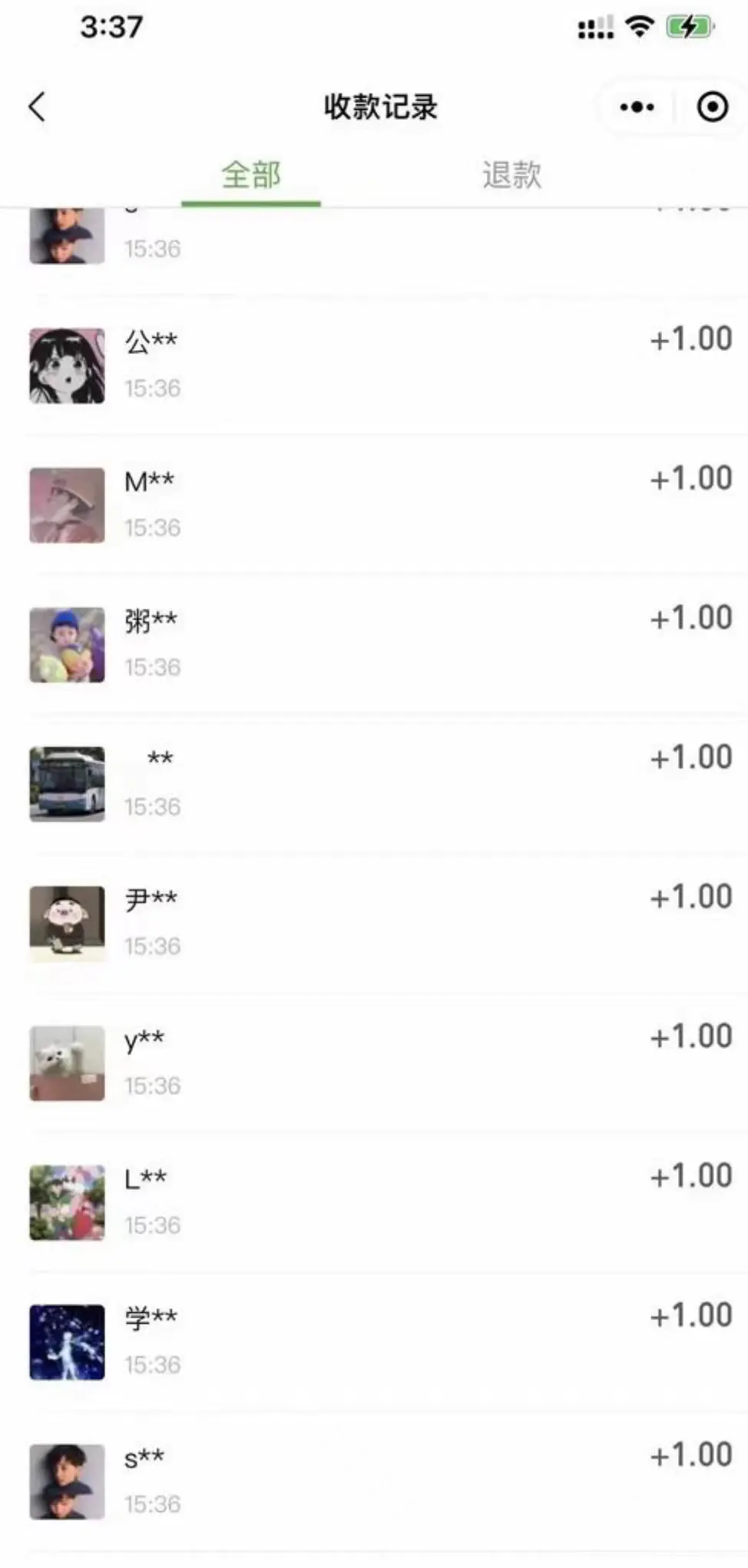Viewport: 748px width, 1568px height.
Task: View the payment record from 尹**
Action: click(x=374, y=923)
